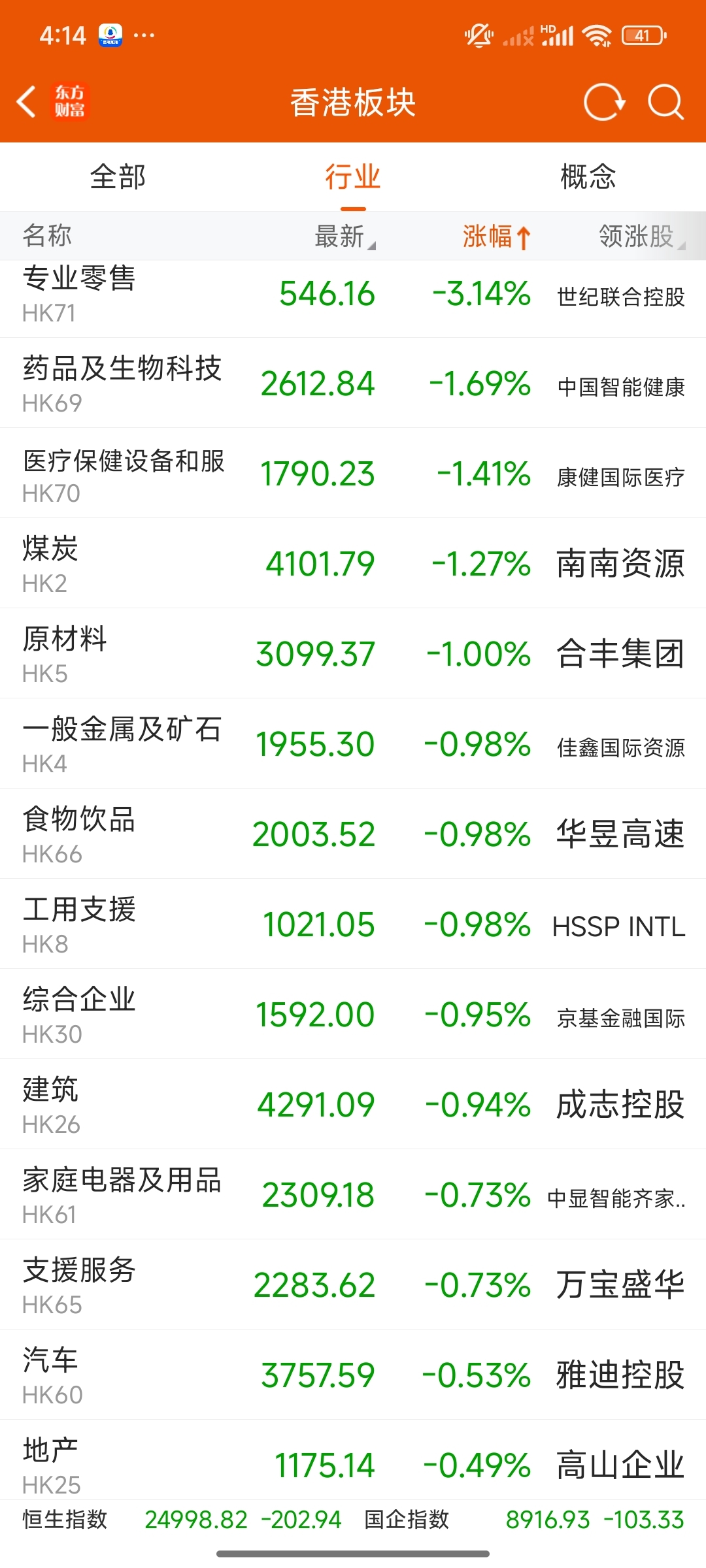Viewport: 706px width, 1568px height.
Task: Select the 建筑 HK26 row
Action: point(353,1105)
